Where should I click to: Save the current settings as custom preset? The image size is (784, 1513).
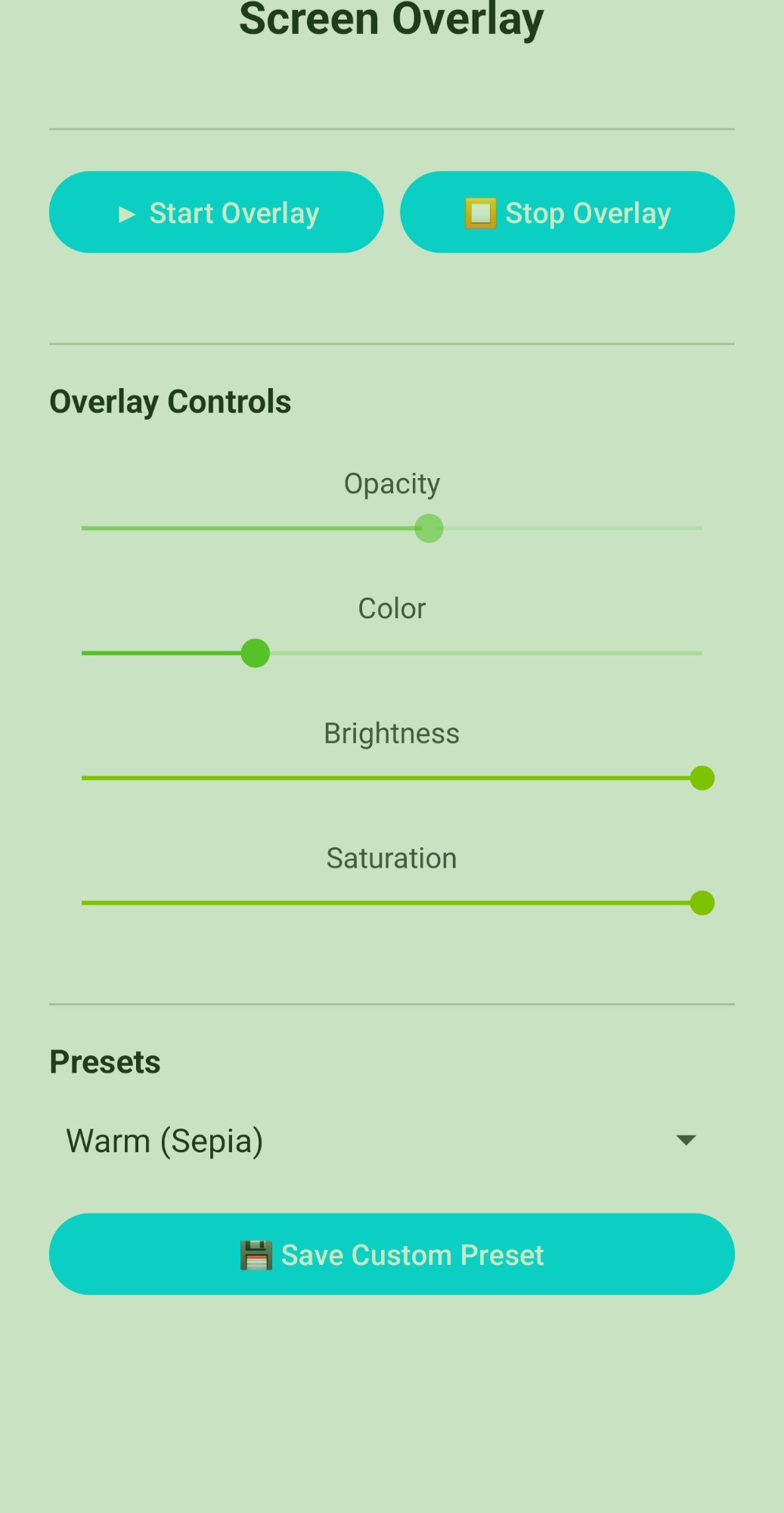[392, 1254]
